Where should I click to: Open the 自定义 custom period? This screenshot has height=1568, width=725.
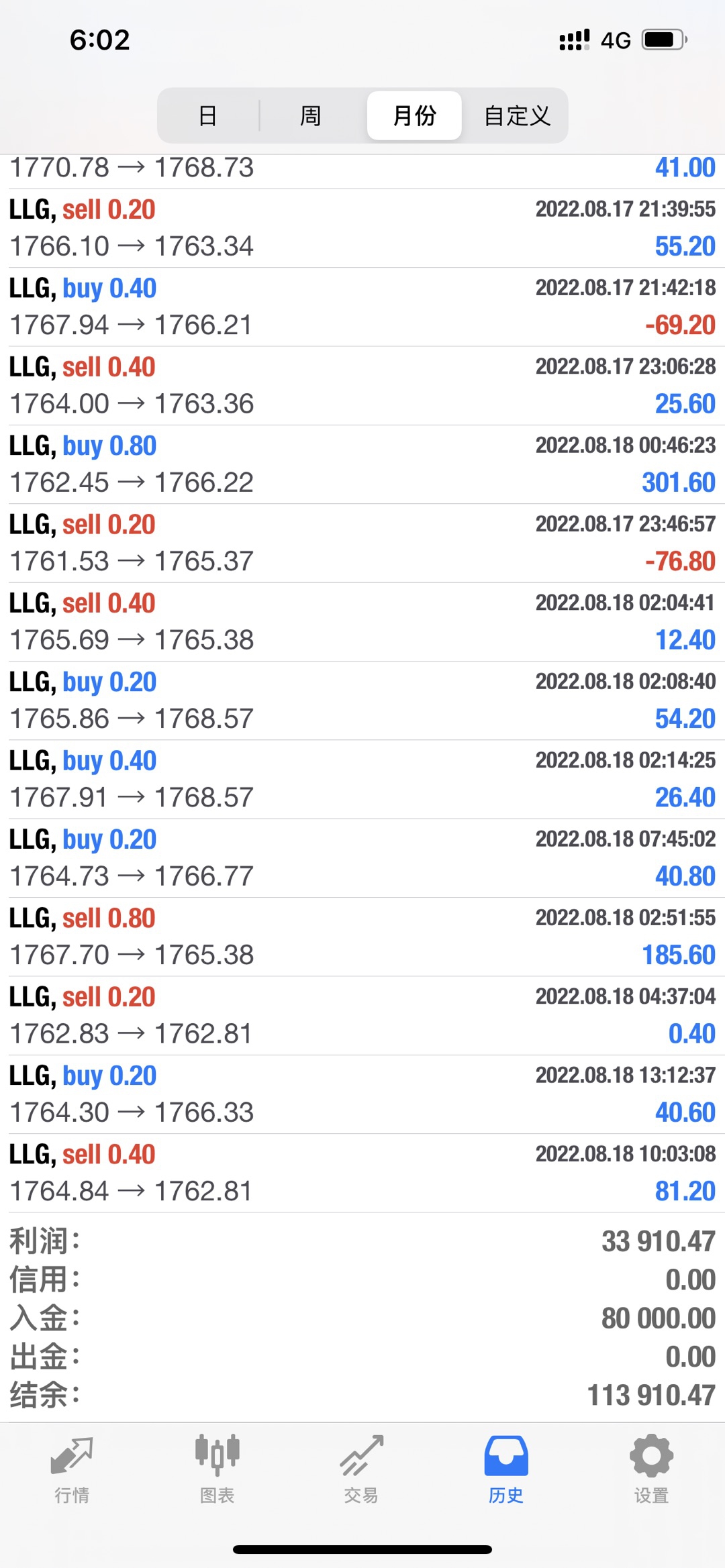tap(517, 115)
